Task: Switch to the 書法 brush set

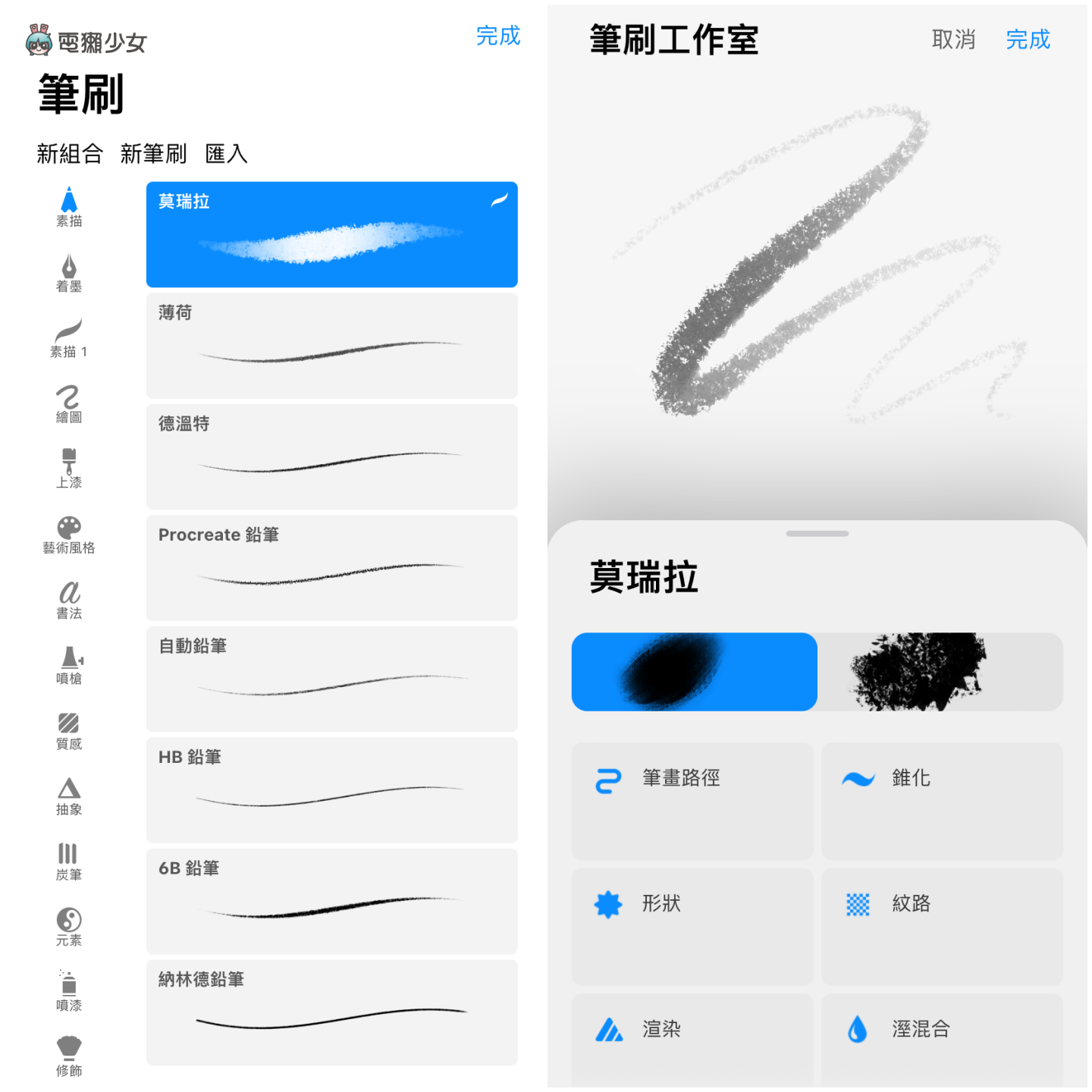Action: 69,601
